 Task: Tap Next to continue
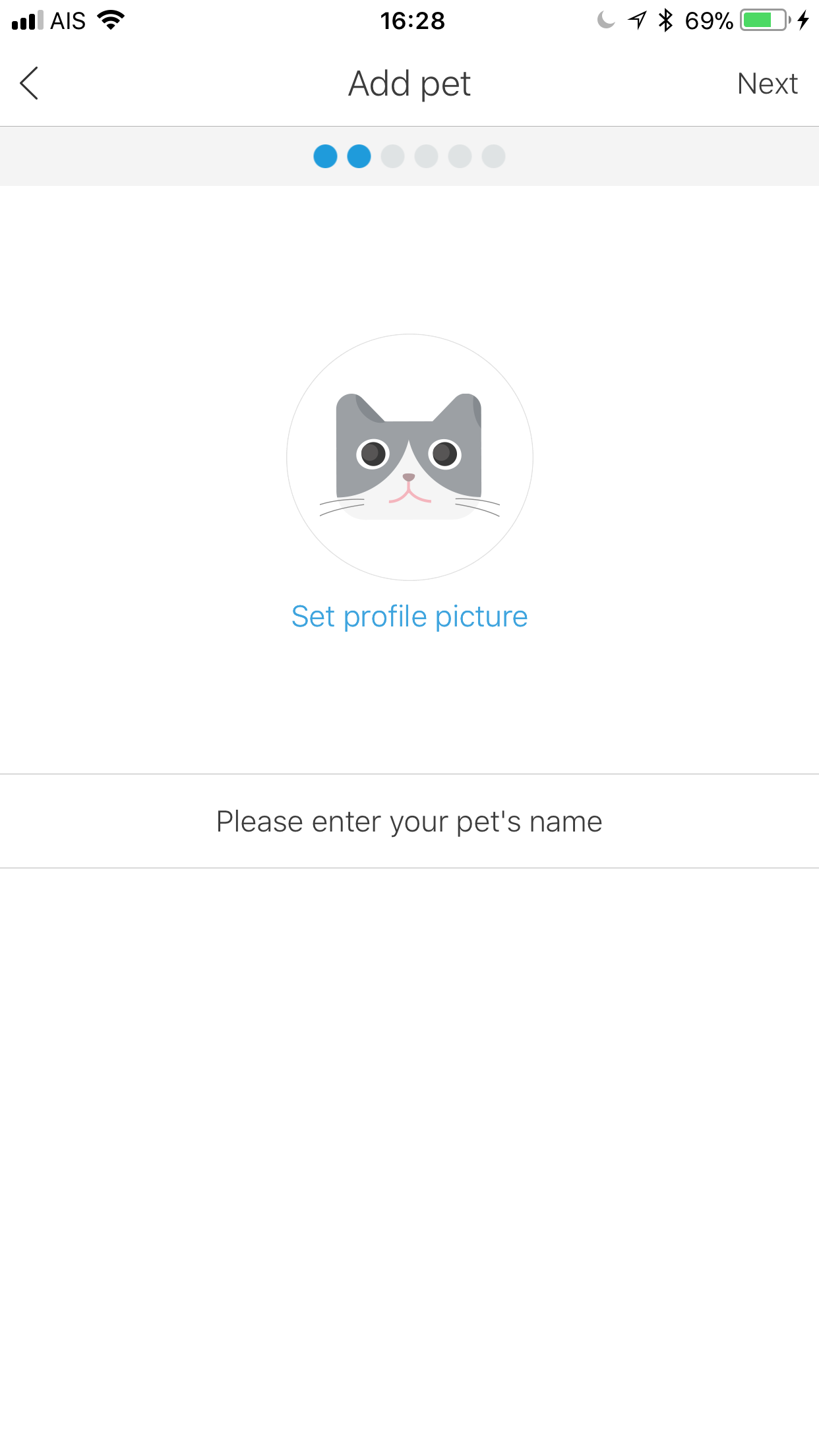point(767,84)
